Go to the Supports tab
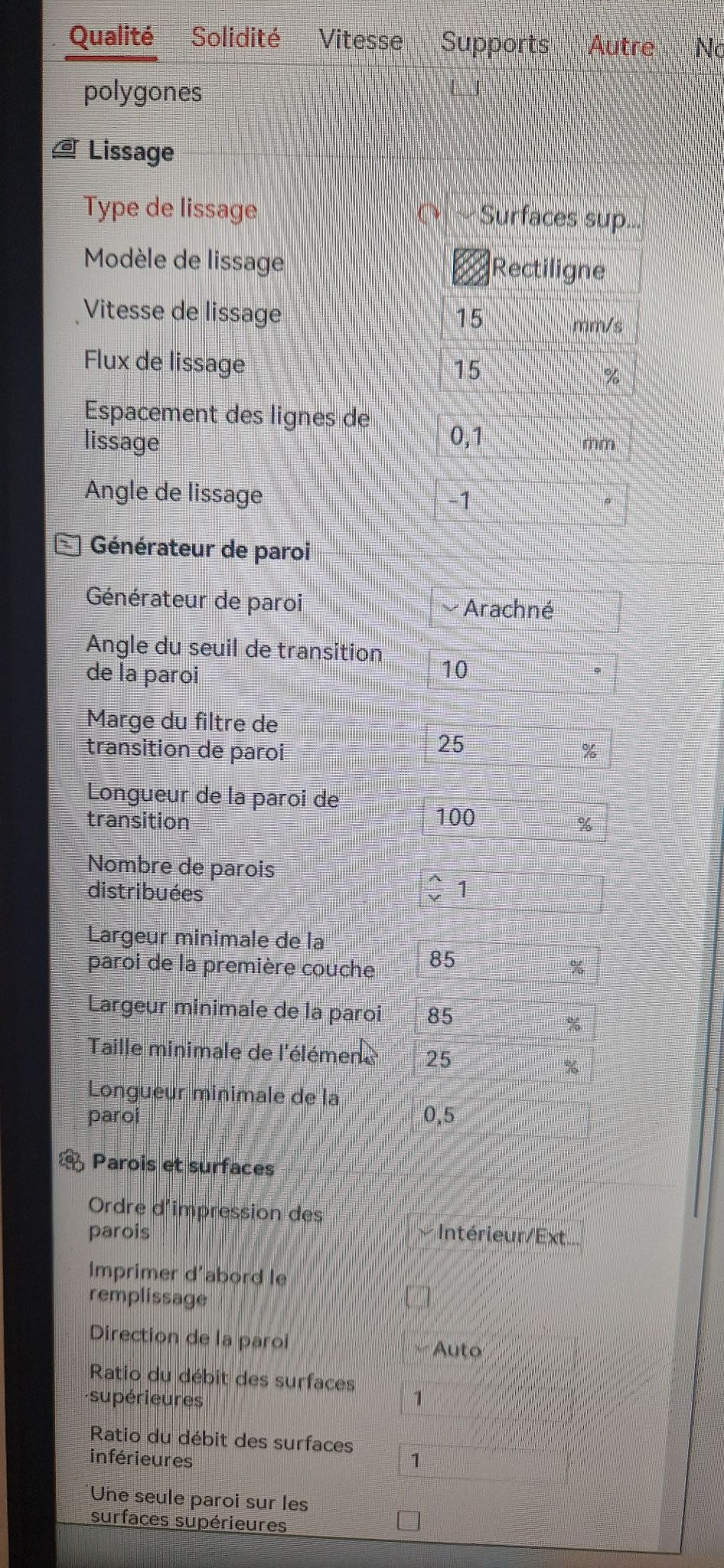724x1568 pixels. coord(494,44)
